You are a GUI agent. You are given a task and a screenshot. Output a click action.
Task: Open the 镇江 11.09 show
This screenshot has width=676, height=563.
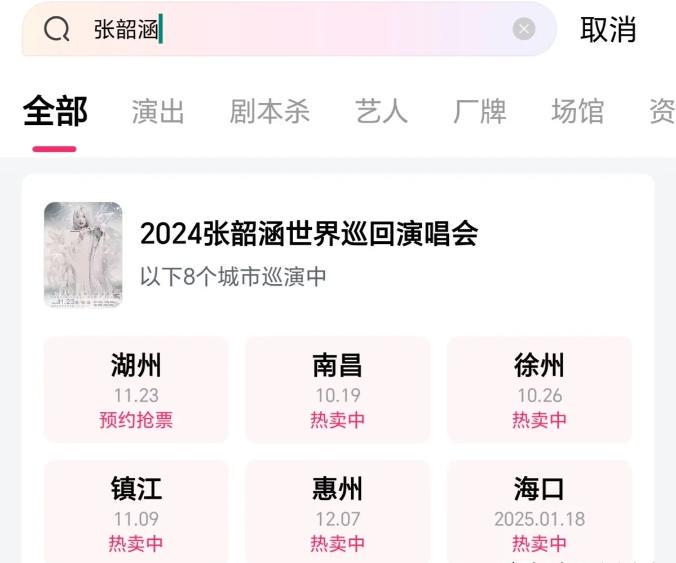point(136,514)
